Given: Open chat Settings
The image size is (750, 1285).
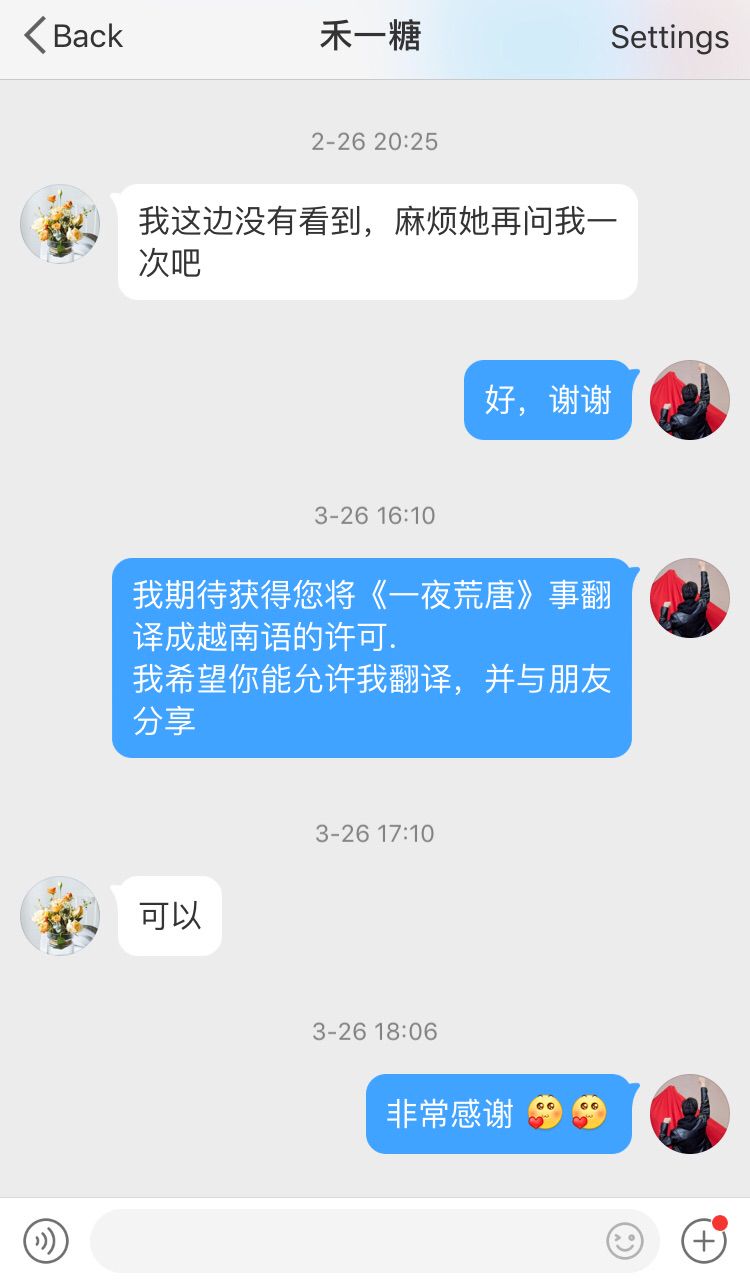Looking at the screenshot, I should tap(669, 37).
